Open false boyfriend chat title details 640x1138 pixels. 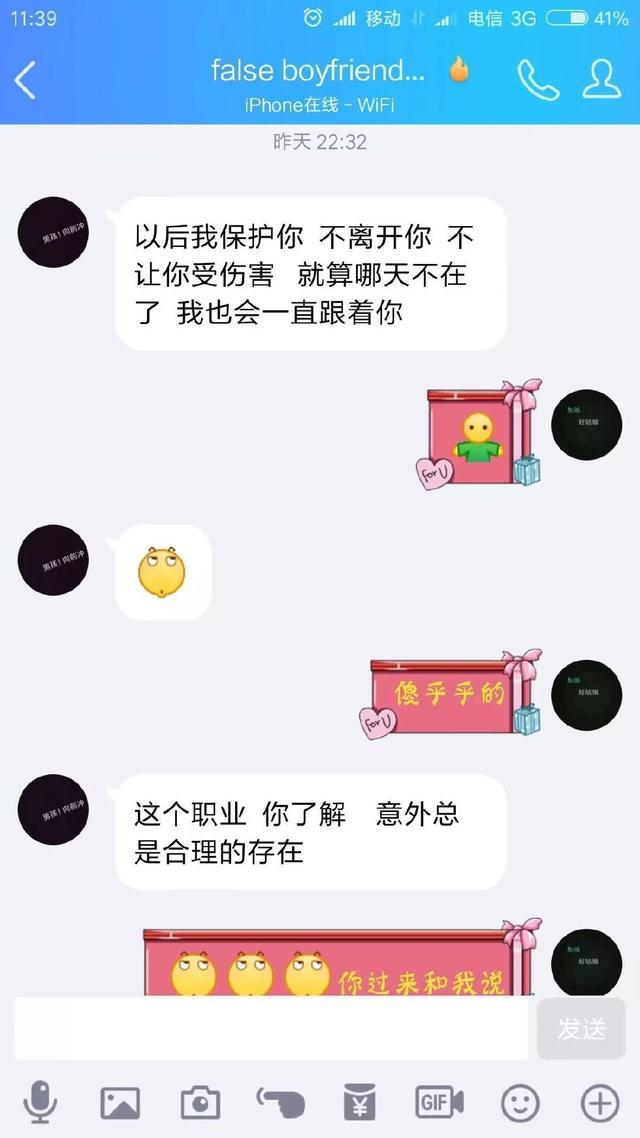point(318,71)
